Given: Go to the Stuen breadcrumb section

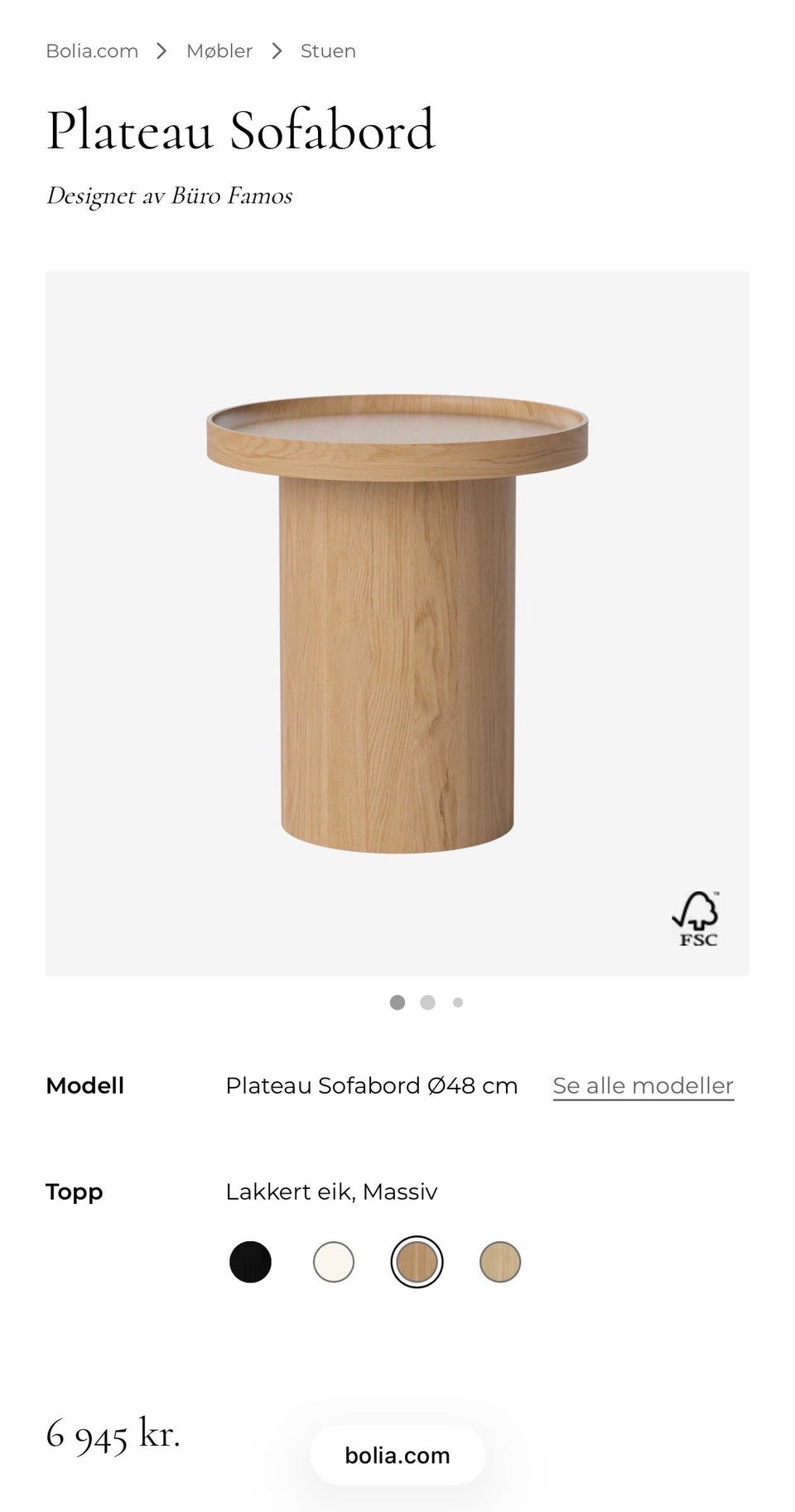Looking at the screenshot, I should click(327, 51).
